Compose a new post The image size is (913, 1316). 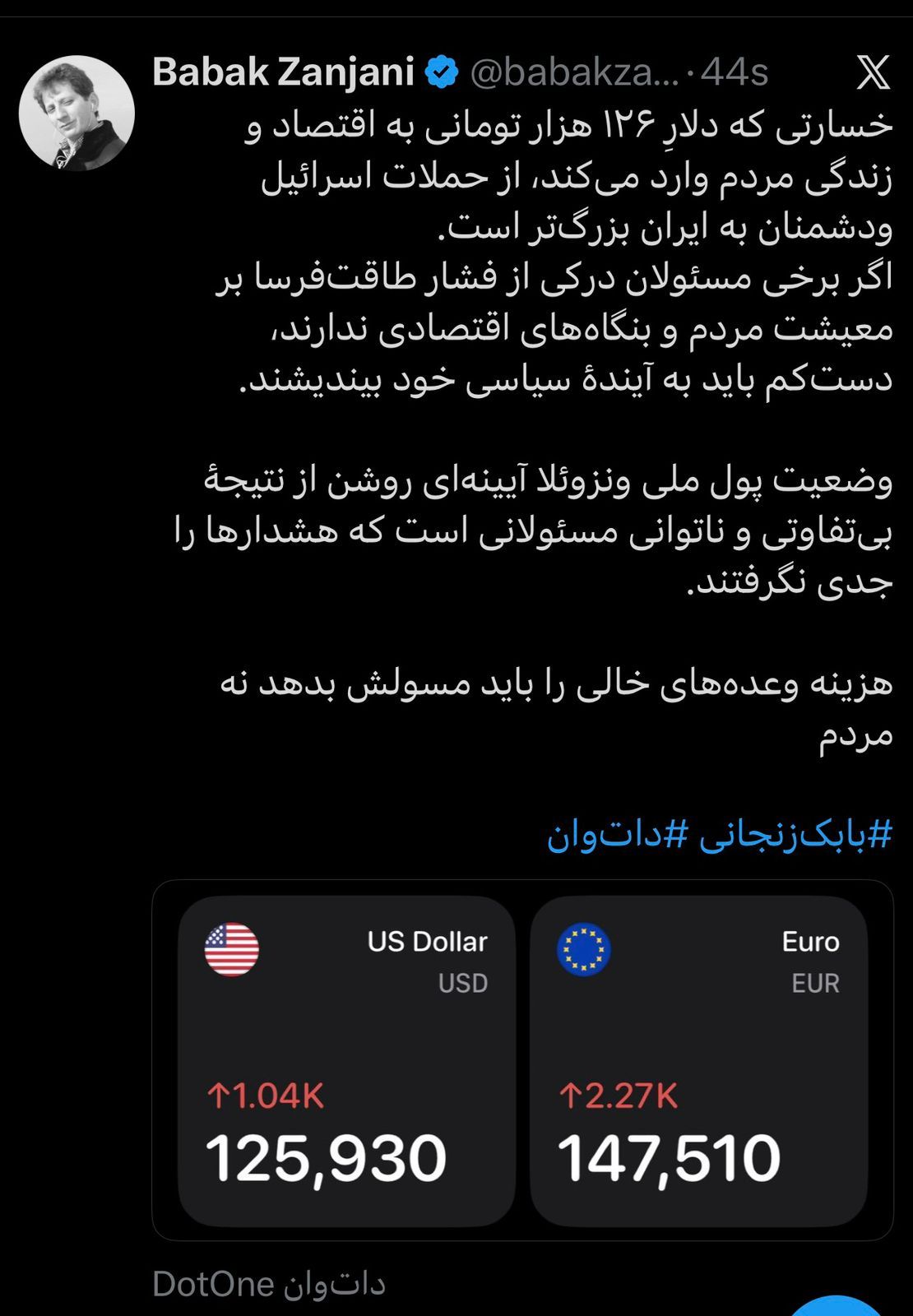835,1308
